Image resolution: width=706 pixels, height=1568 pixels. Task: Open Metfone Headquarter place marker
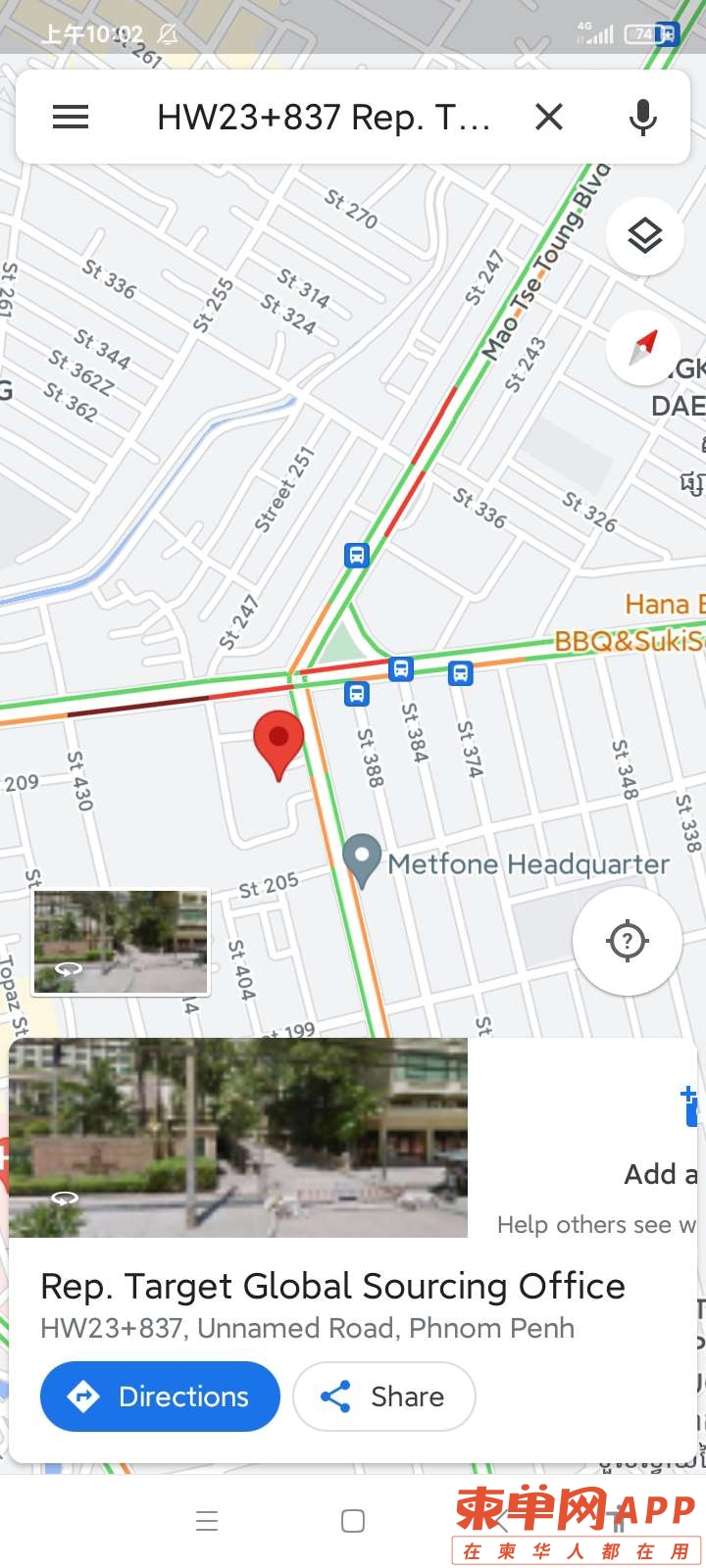click(x=362, y=858)
